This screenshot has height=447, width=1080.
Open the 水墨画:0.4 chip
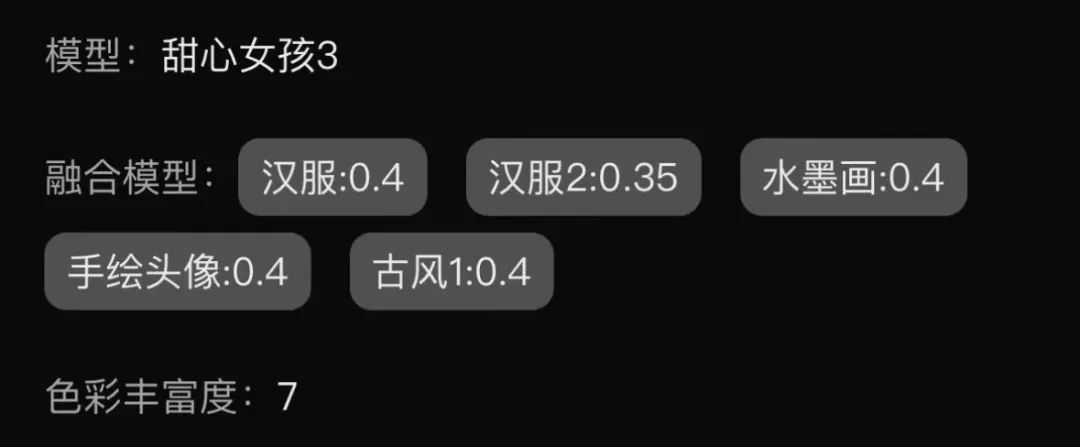click(x=853, y=177)
